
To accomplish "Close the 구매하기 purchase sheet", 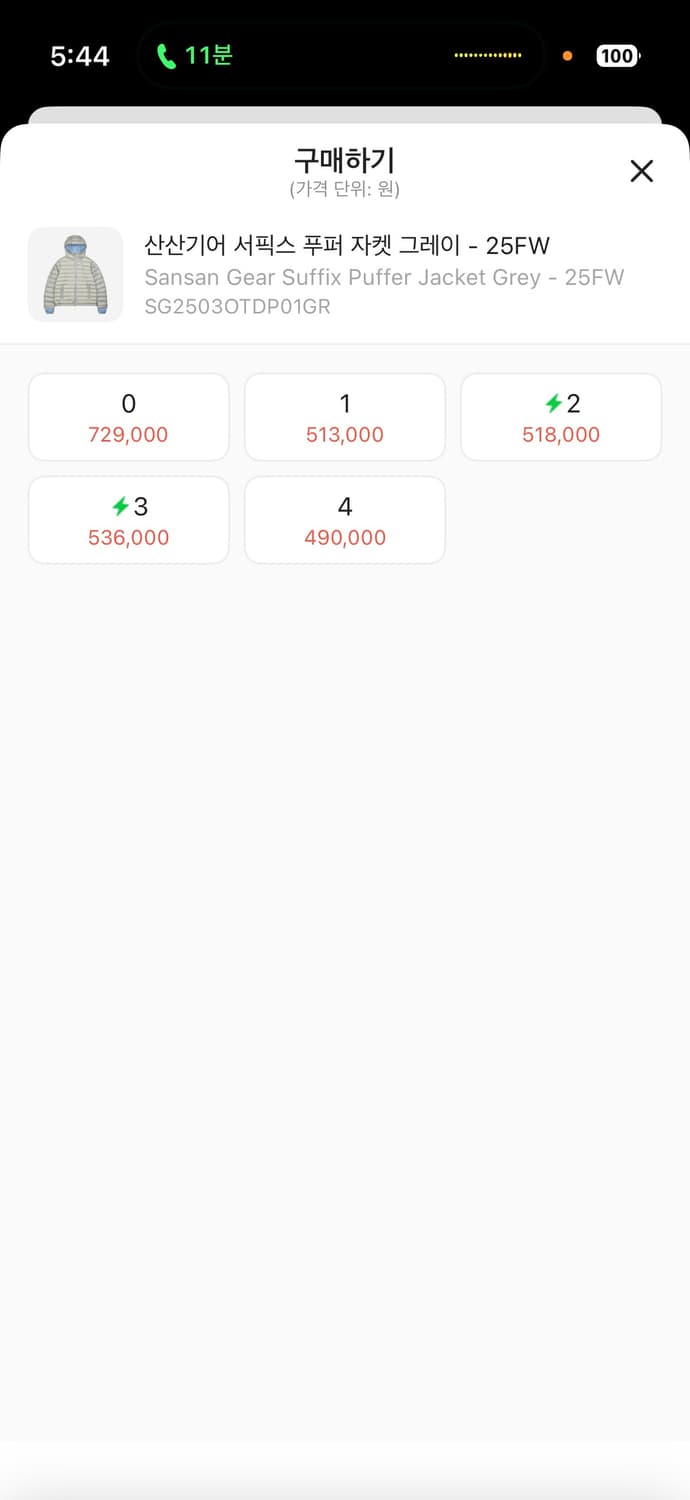I will pos(641,171).
